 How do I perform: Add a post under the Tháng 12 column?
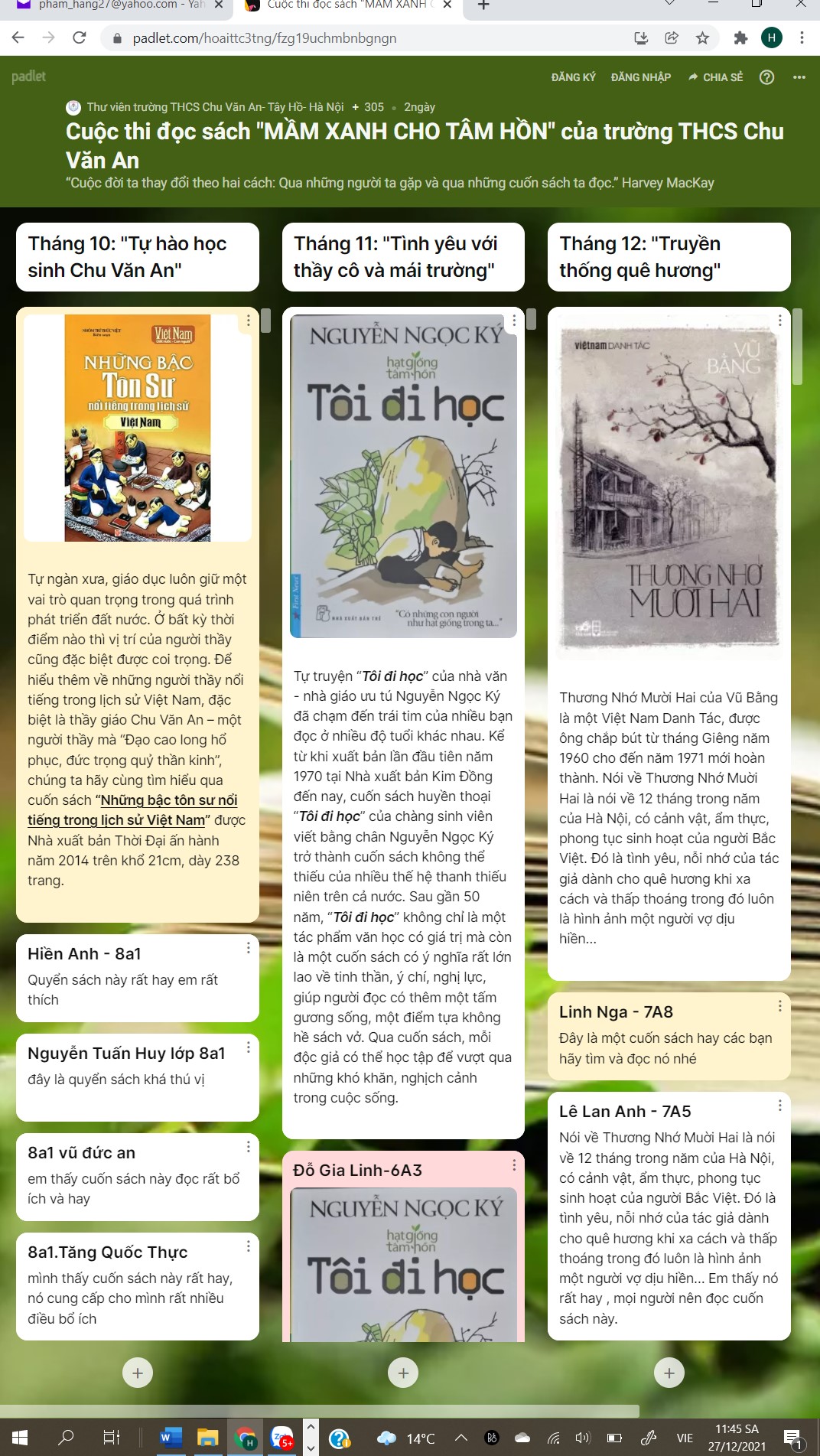pos(669,1373)
